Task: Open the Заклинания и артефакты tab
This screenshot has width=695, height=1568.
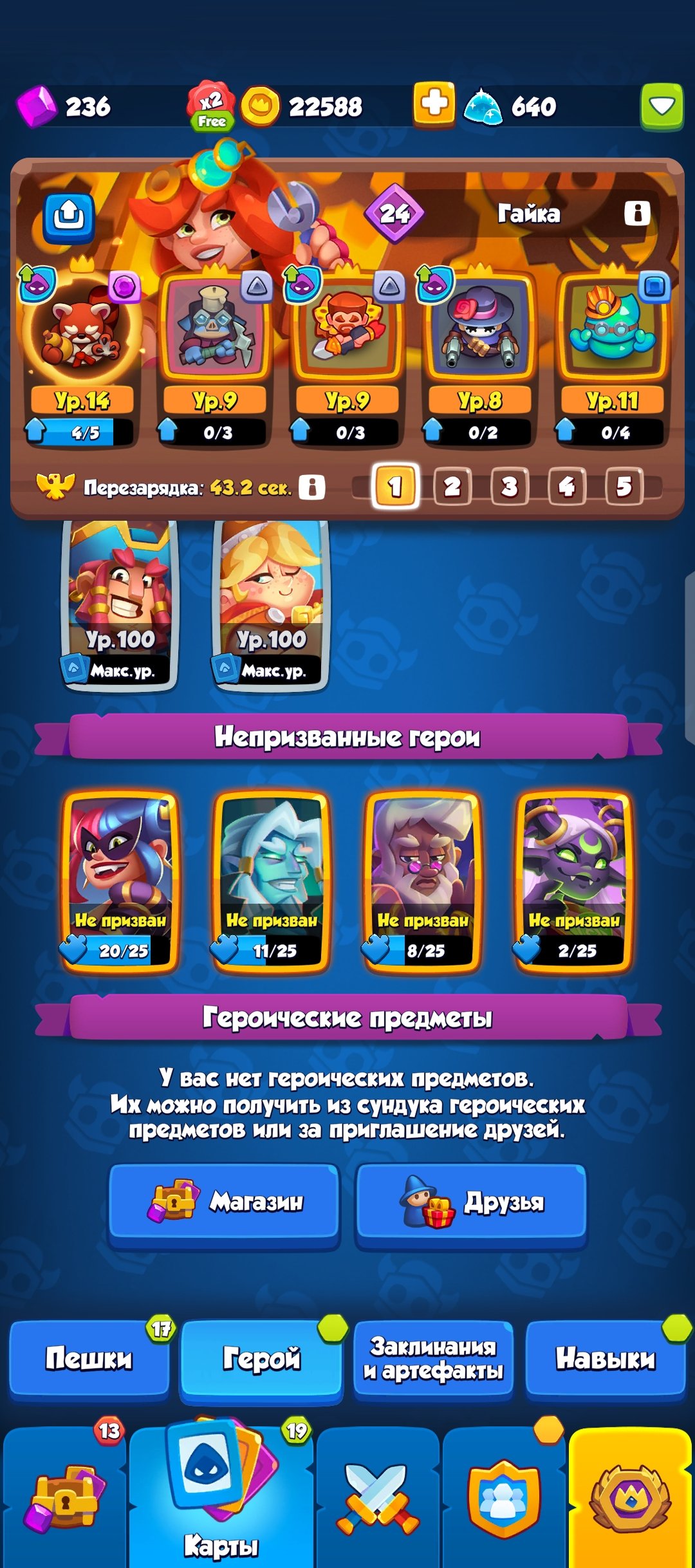Action: pos(433,1358)
